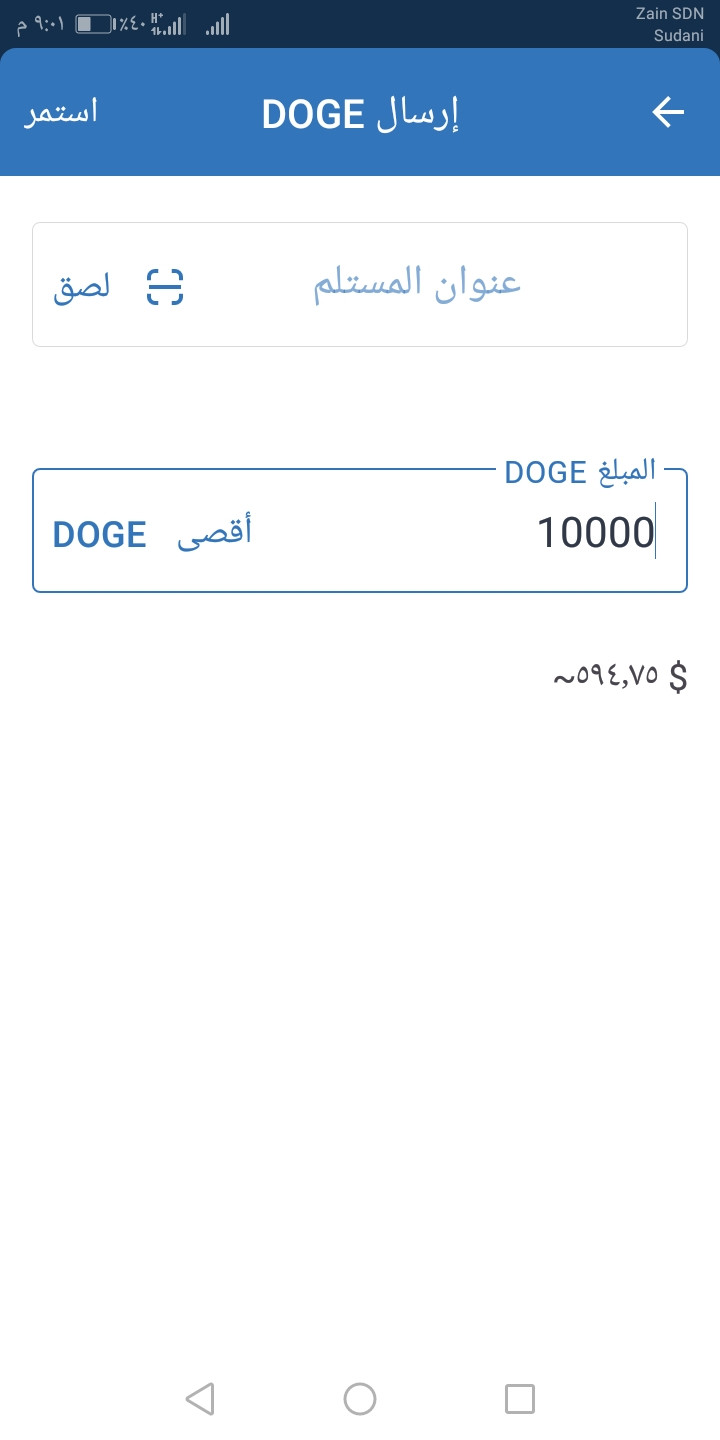Open the QR code scanner for recipient address

coord(167,285)
